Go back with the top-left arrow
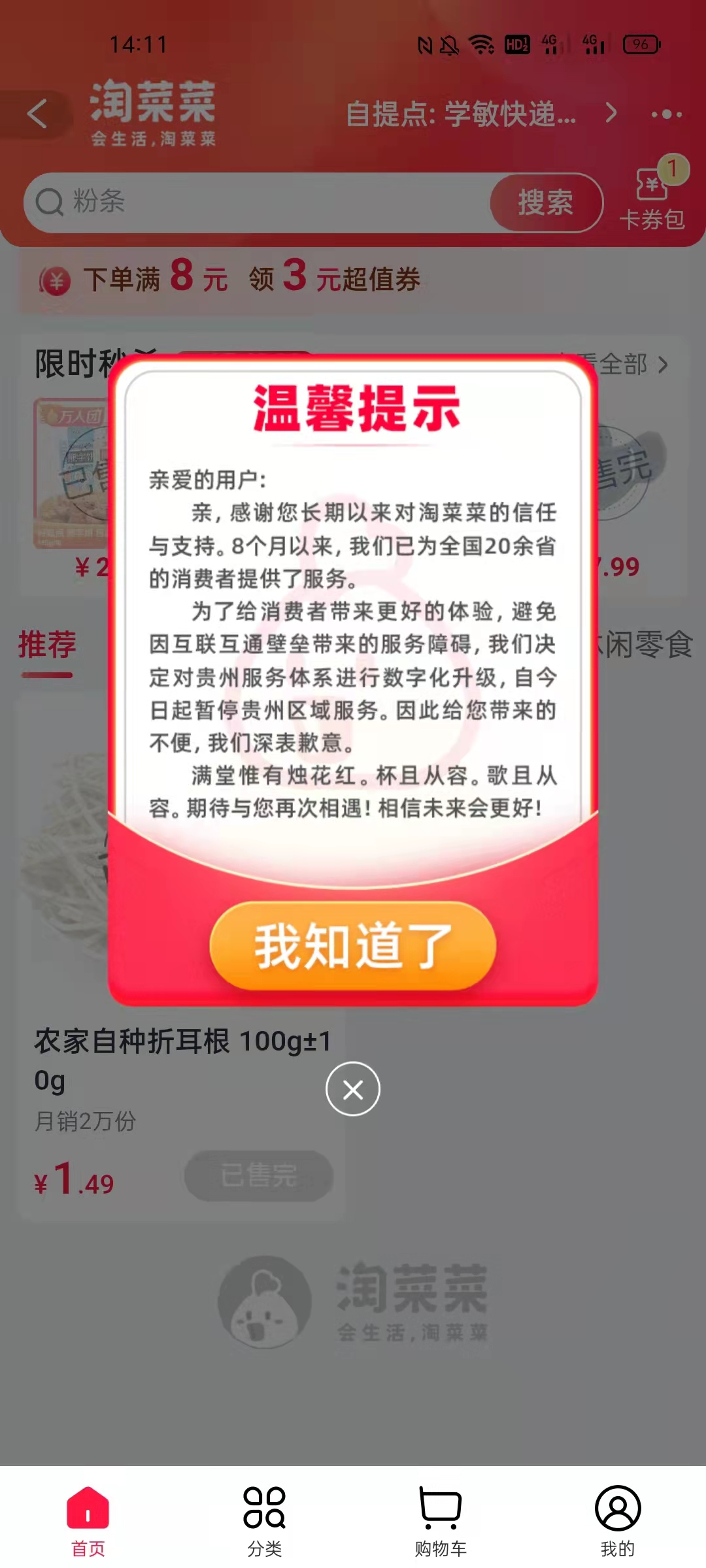 (x=37, y=114)
